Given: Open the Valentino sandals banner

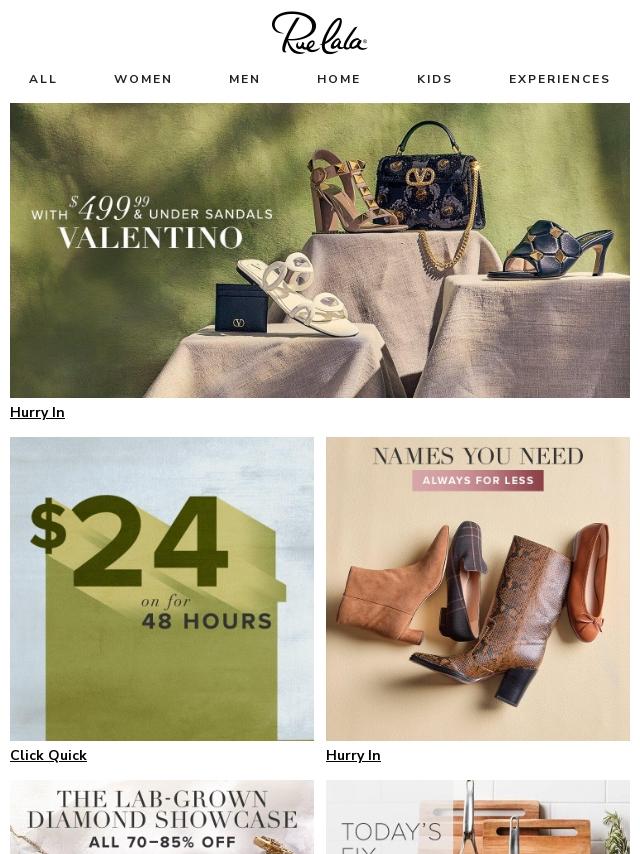Looking at the screenshot, I should click(320, 250).
